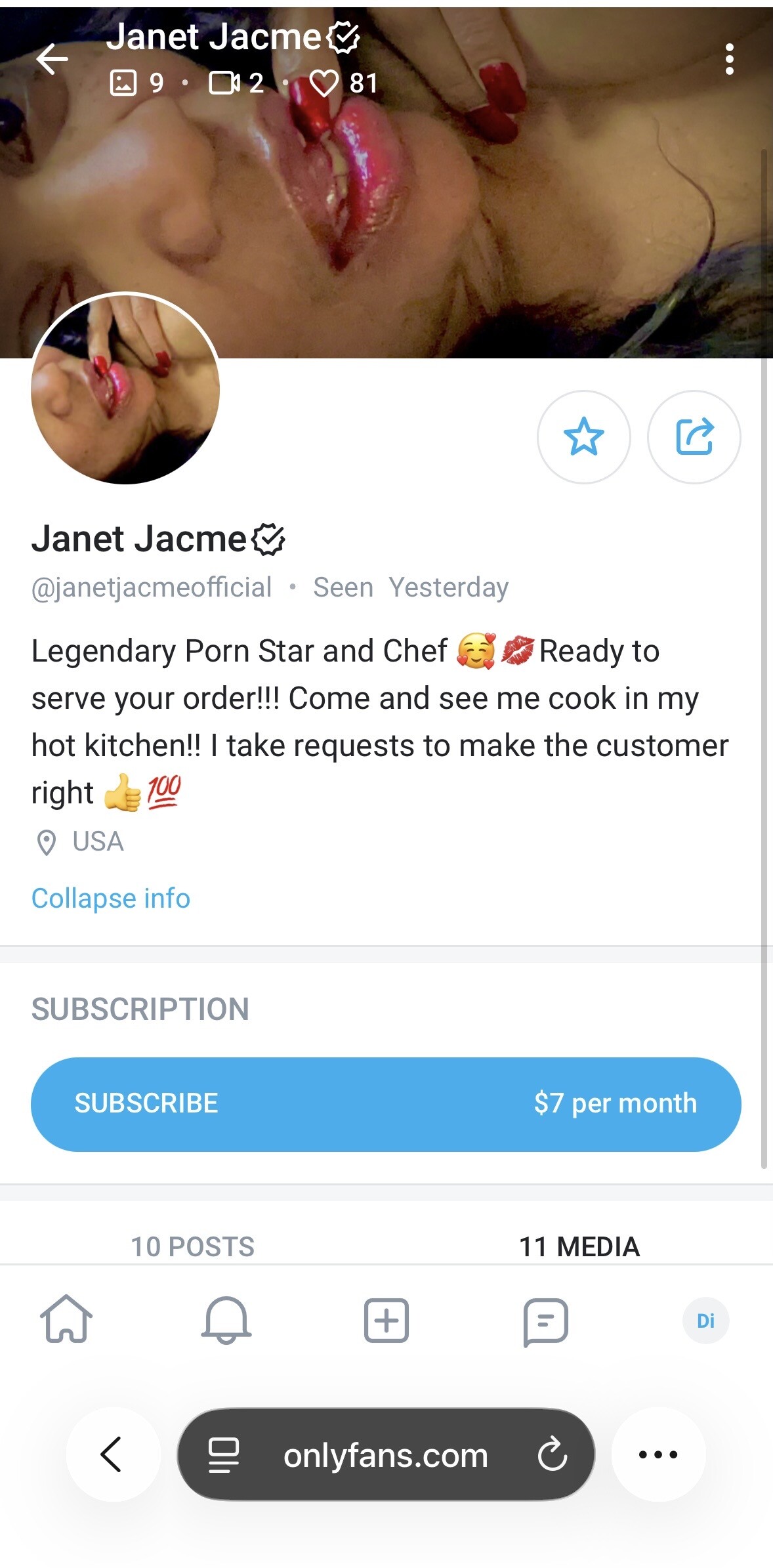Navigate back in the browser
The height and width of the screenshot is (1568, 773).
[112, 1454]
